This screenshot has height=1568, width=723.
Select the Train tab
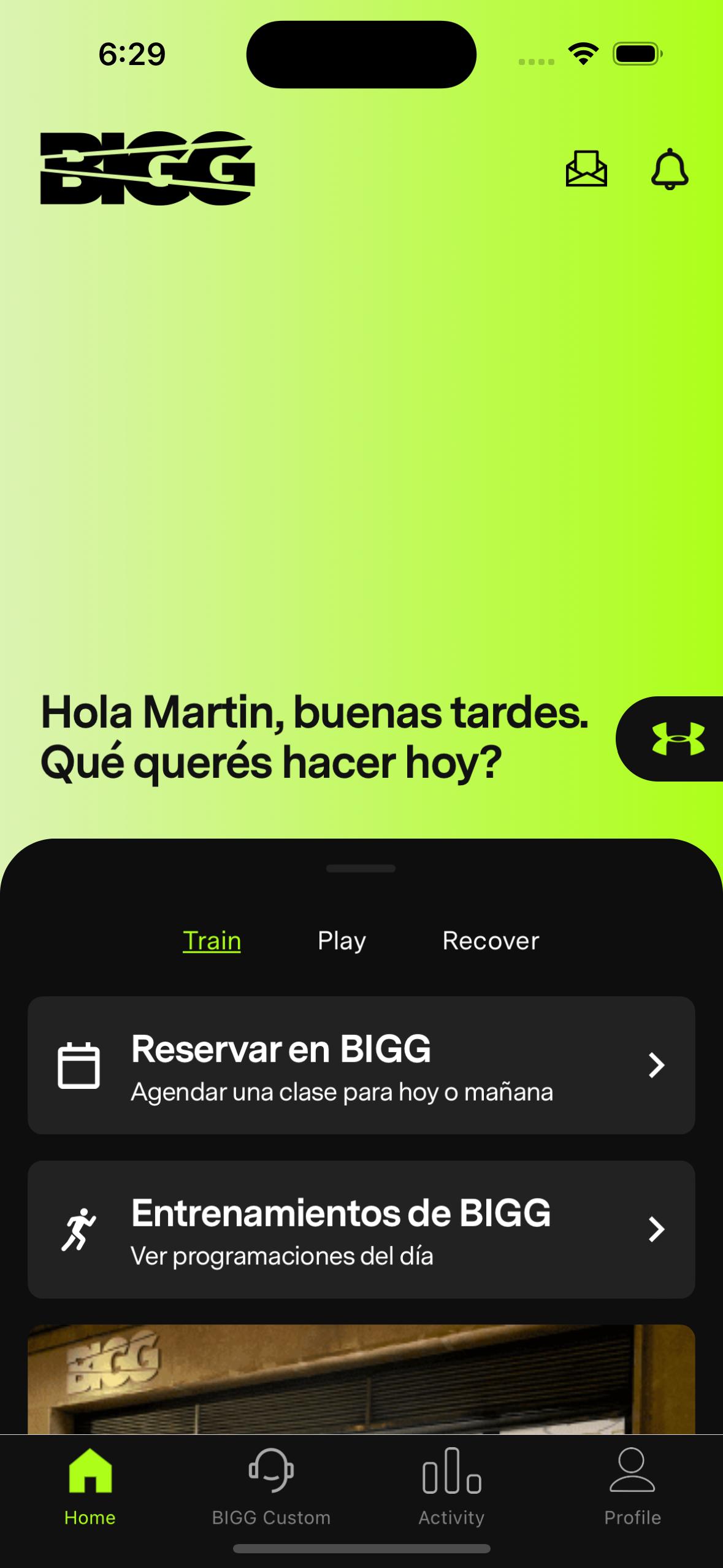pyautogui.click(x=212, y=940)
